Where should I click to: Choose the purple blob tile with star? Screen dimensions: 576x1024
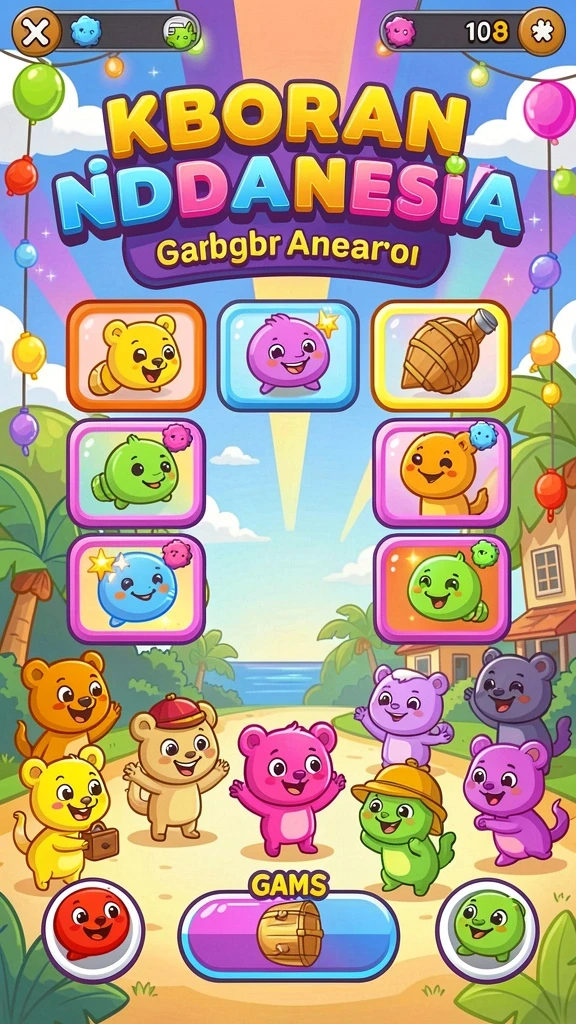click(288, 355)
